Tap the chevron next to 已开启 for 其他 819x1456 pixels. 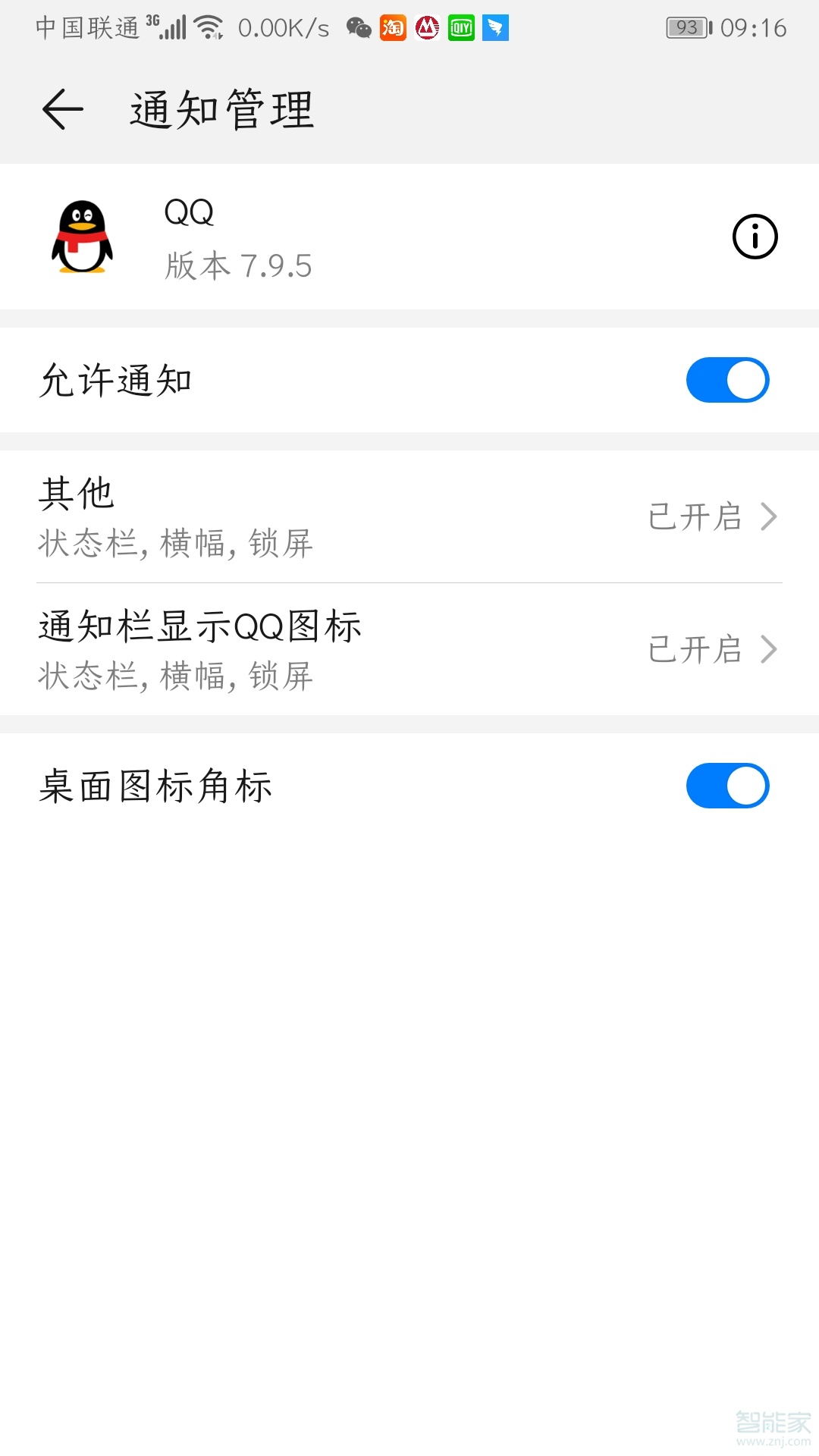coord(770,517)
